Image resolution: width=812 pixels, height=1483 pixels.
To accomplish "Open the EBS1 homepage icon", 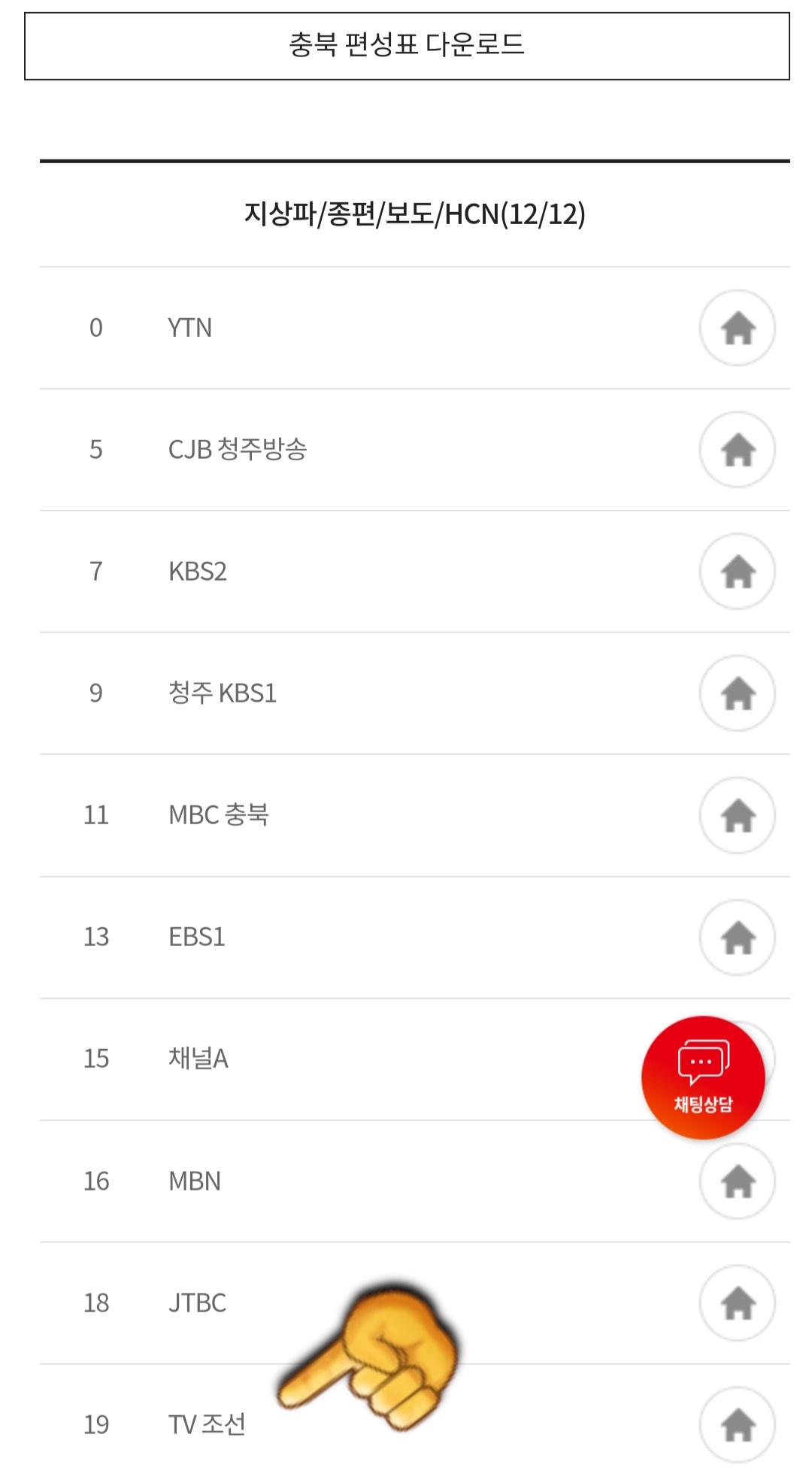I will tap(738, 937).
